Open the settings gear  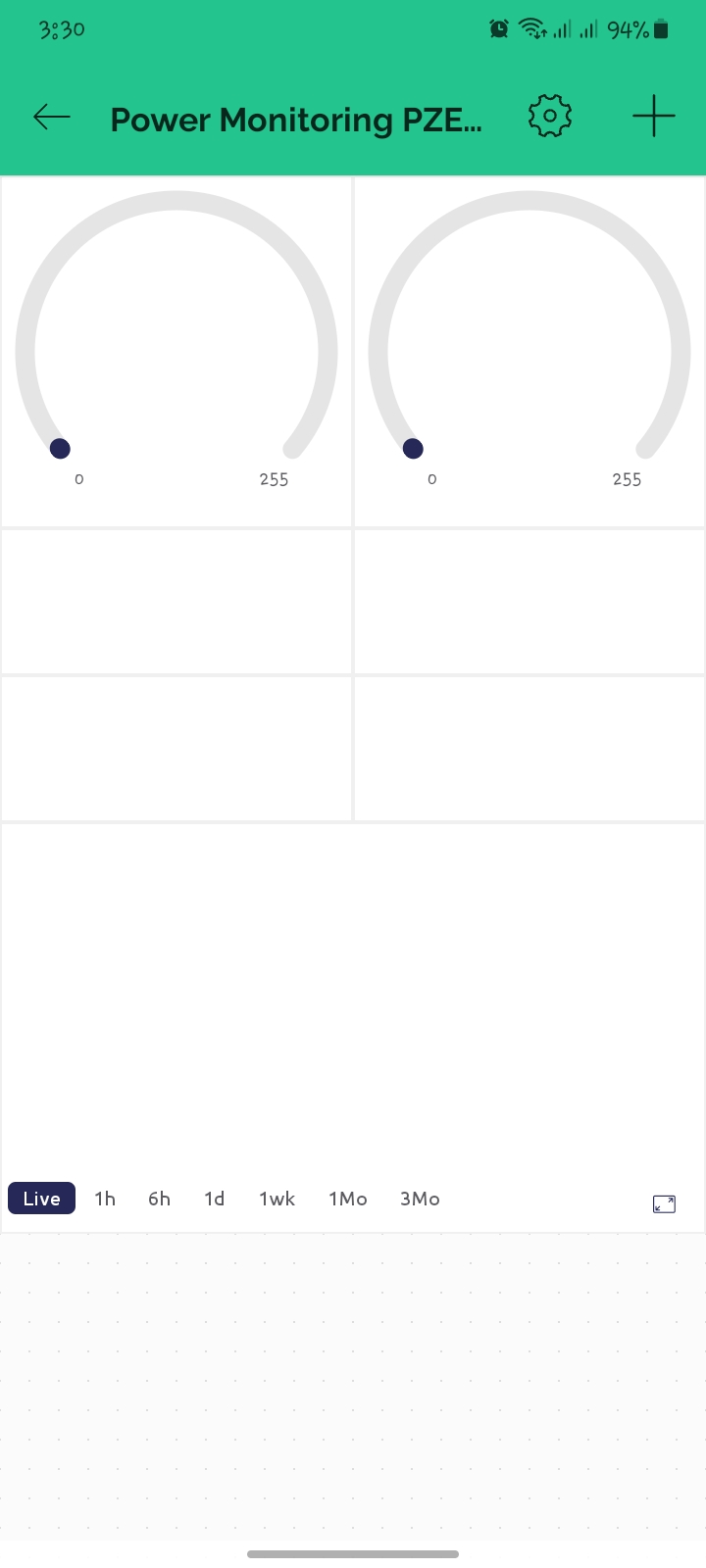550,117
